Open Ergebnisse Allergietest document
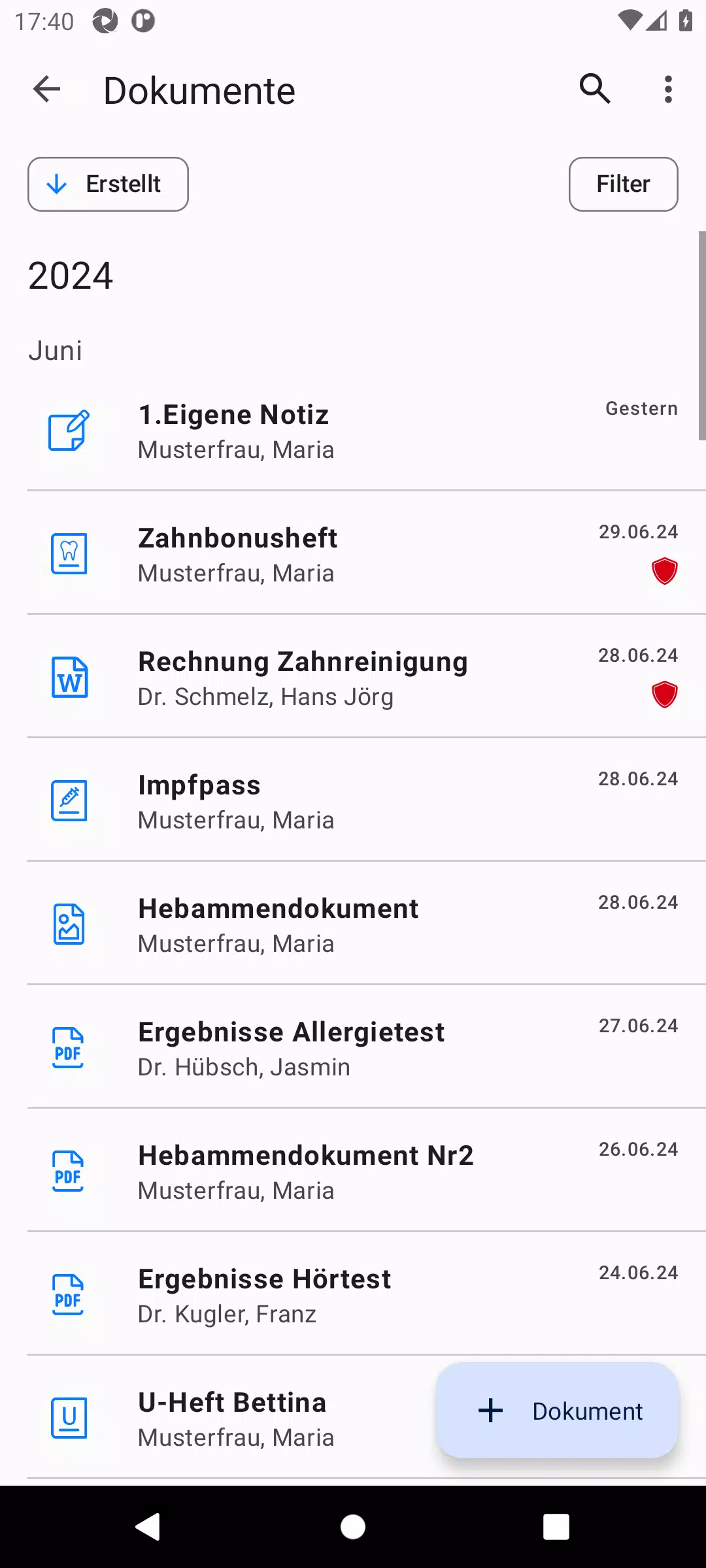The height and width of the screenshot is (1568, 706). click(353, 1047)
